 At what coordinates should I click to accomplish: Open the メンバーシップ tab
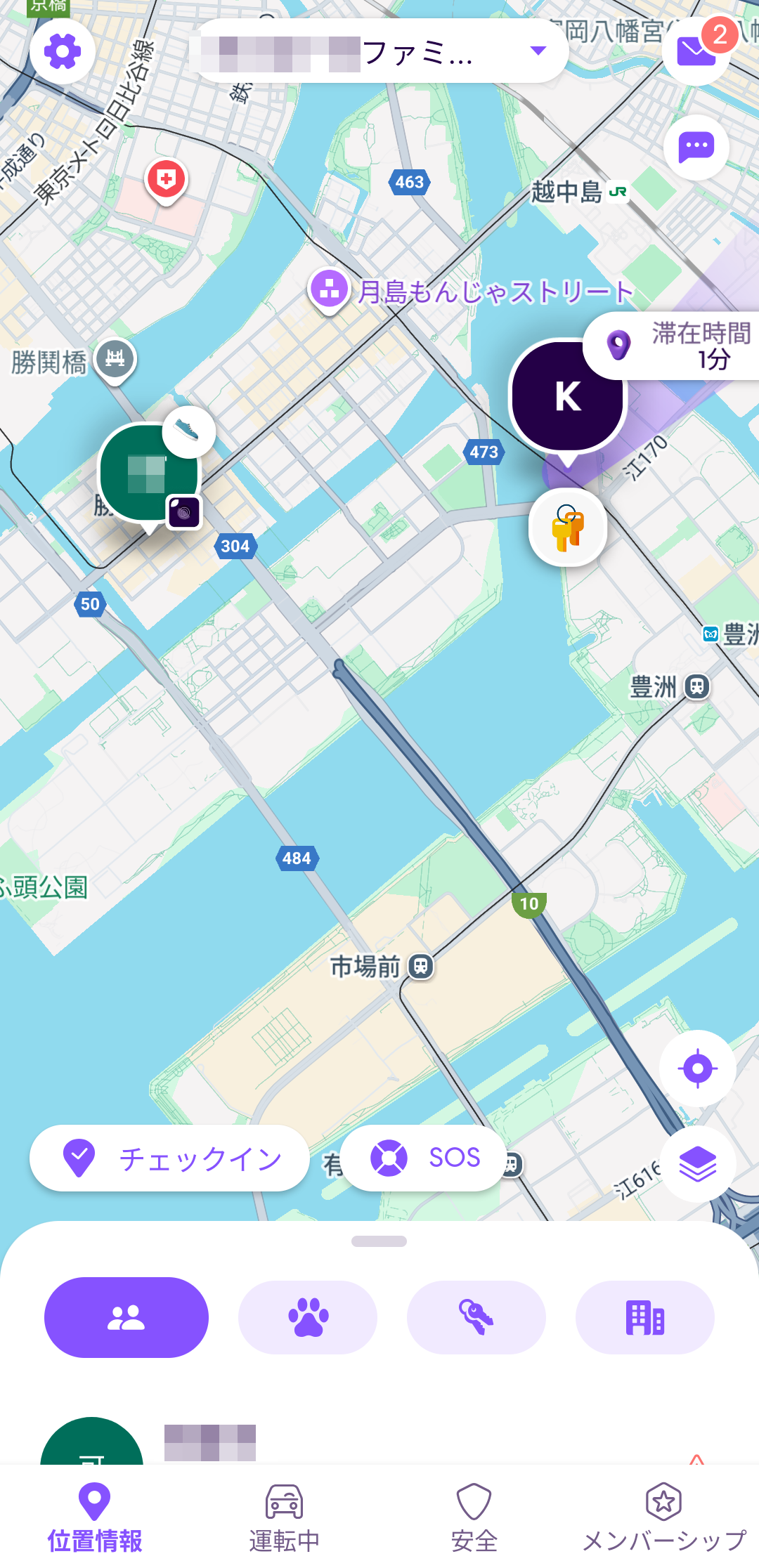click(x=664, y=1517)
